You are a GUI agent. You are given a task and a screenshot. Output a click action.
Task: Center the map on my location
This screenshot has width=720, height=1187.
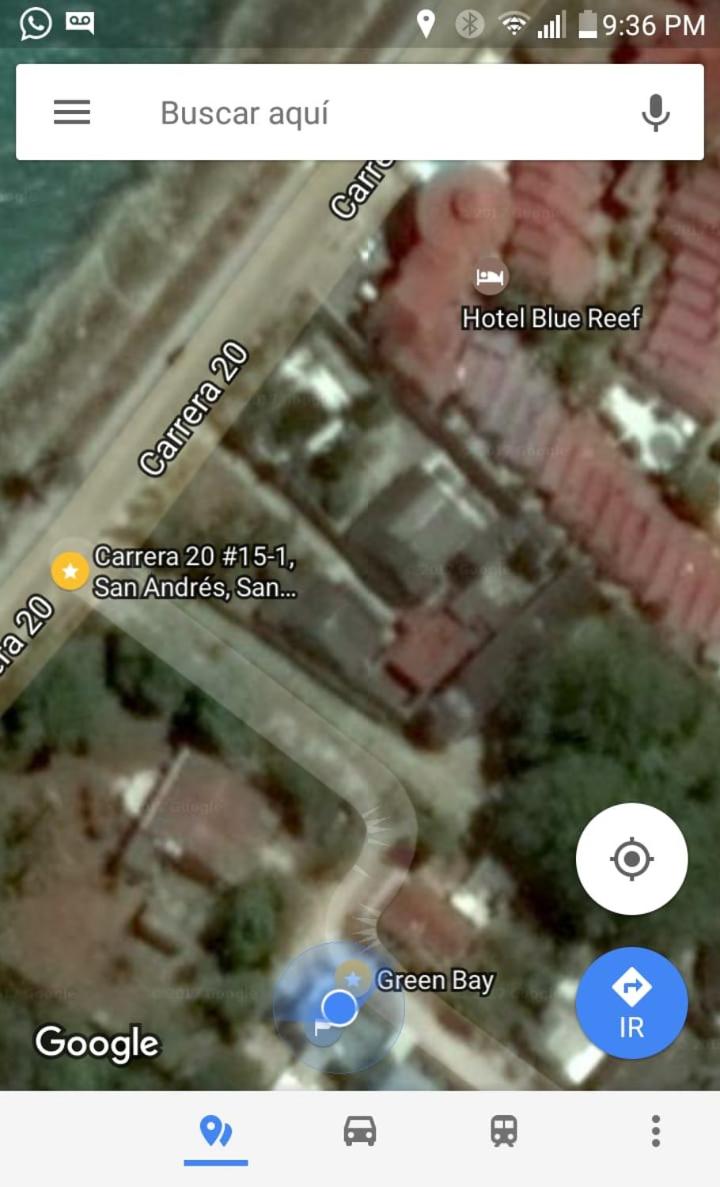pyautogui.click(x=631, y=858)
